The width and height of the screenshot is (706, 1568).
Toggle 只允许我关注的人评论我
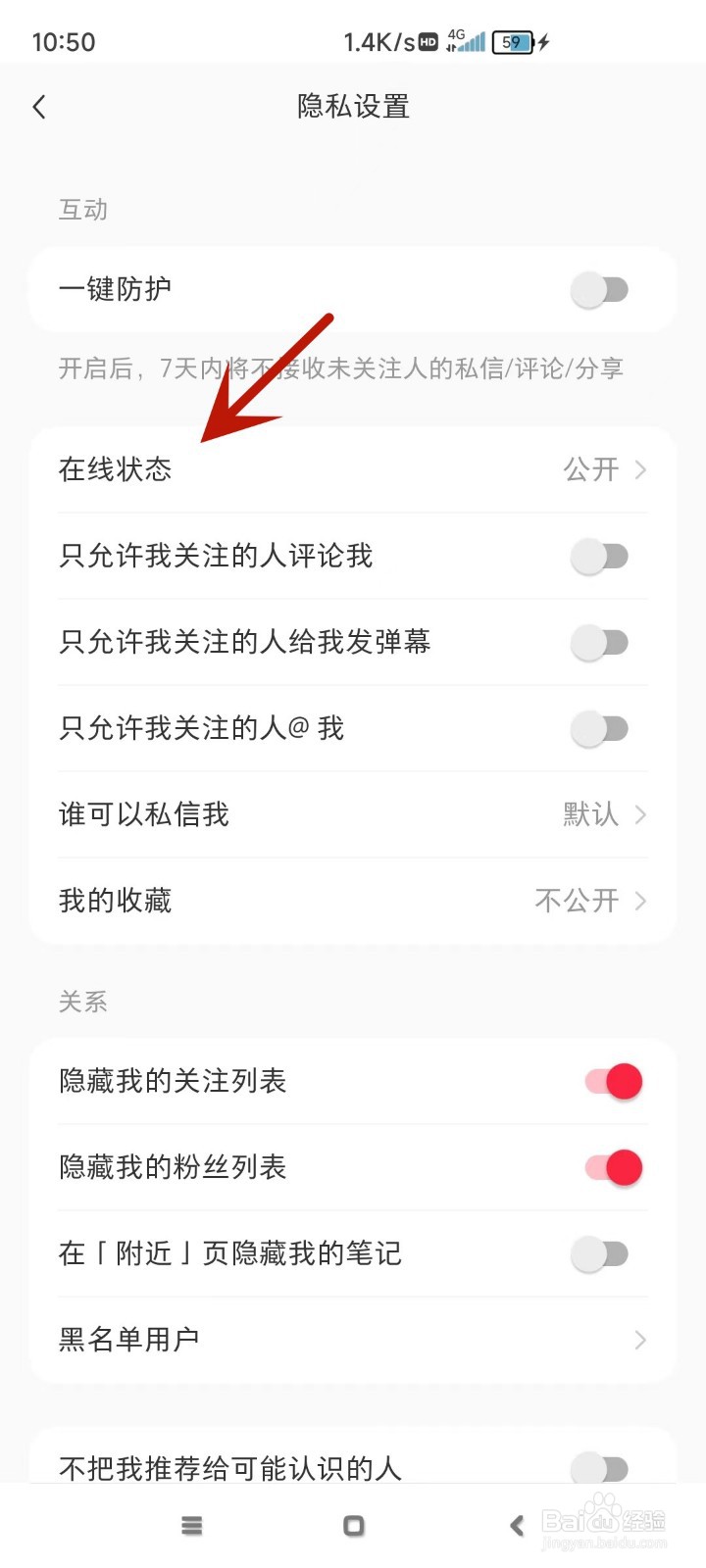599,557
